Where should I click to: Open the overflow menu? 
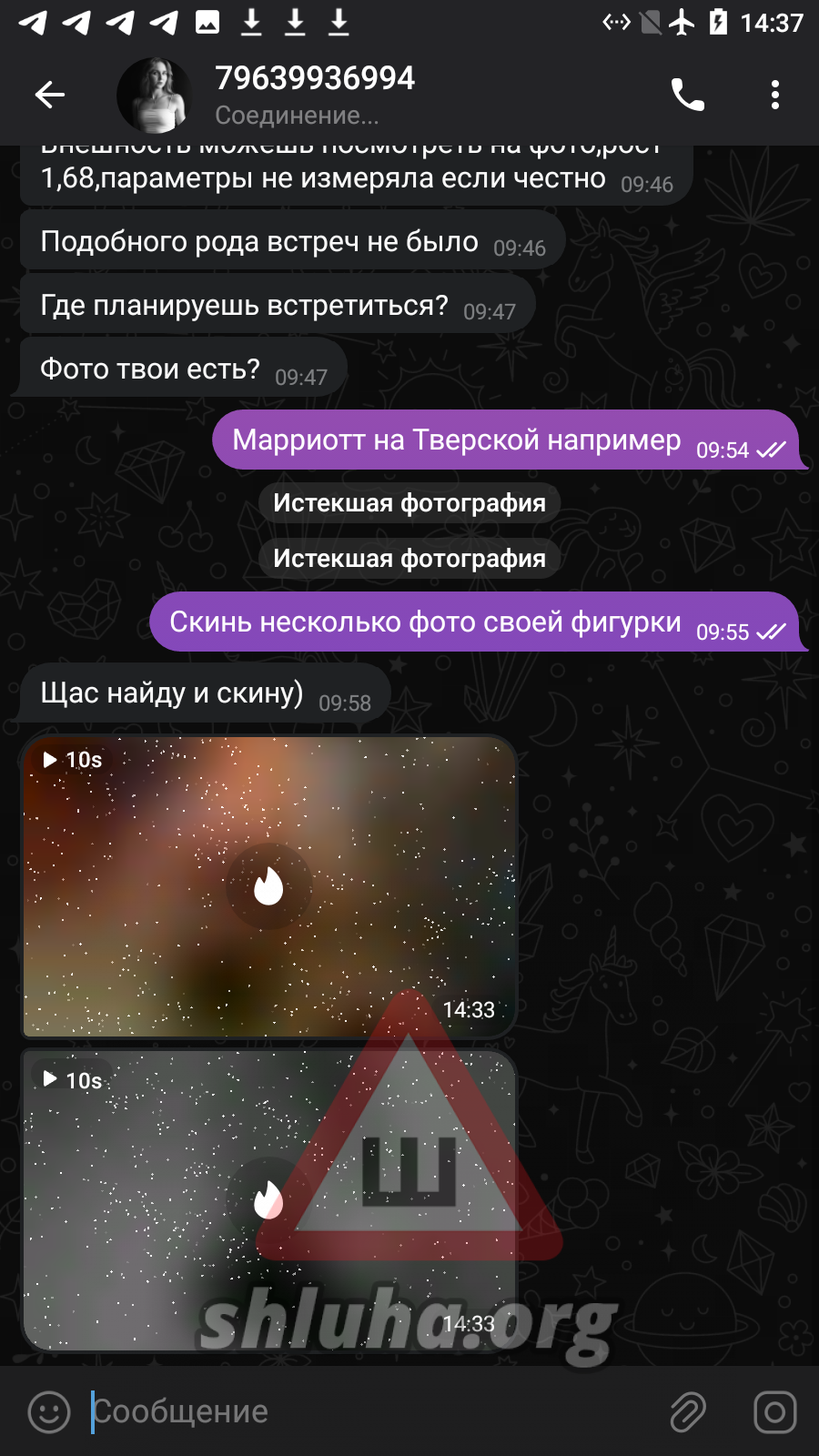[x=774, y=95]
